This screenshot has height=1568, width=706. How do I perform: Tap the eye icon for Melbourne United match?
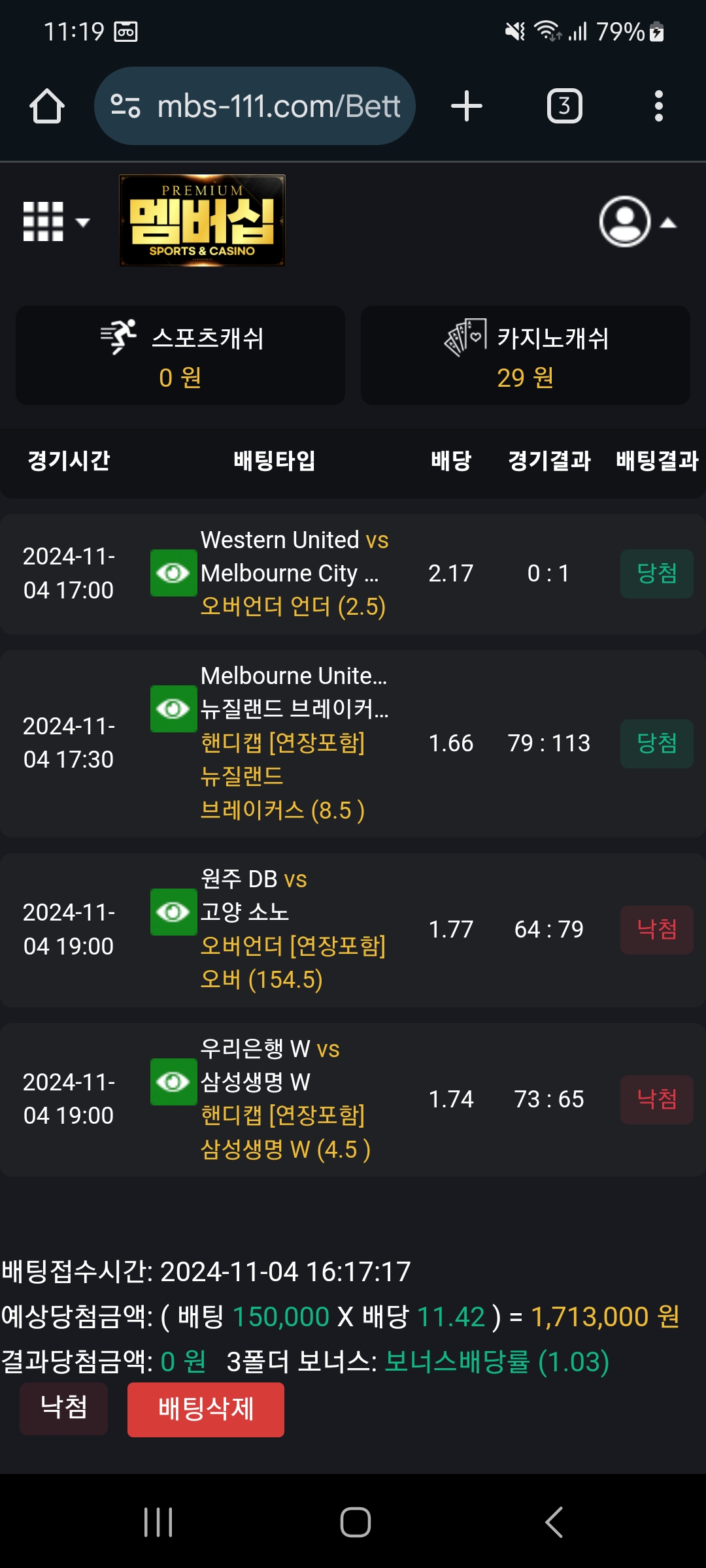[x=173, y=709]
